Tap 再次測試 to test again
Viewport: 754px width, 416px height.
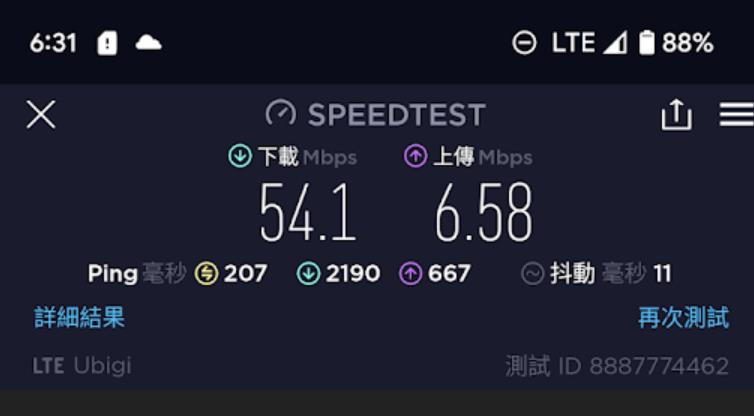(x=683, y=318)
